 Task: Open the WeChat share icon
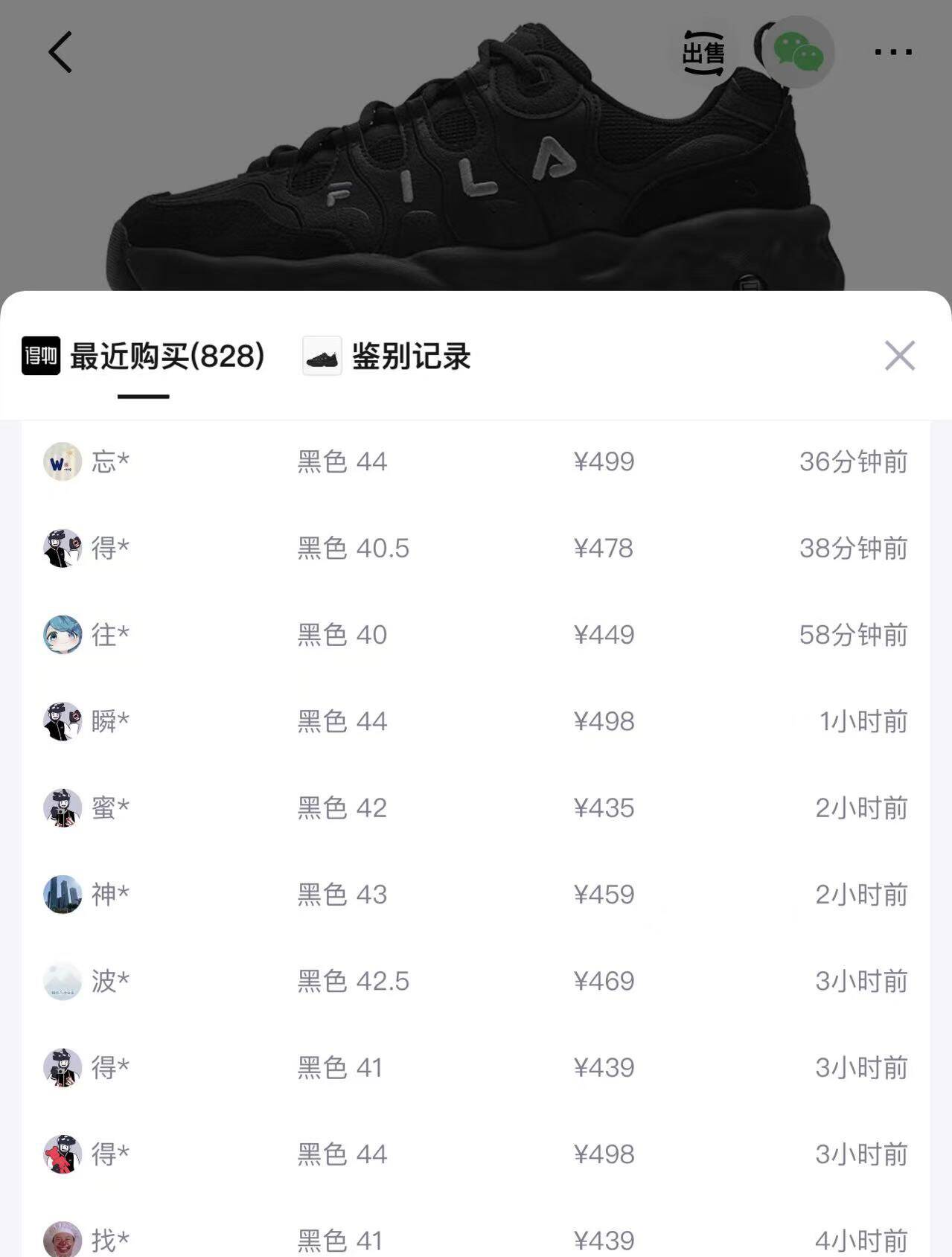[798, 51]
